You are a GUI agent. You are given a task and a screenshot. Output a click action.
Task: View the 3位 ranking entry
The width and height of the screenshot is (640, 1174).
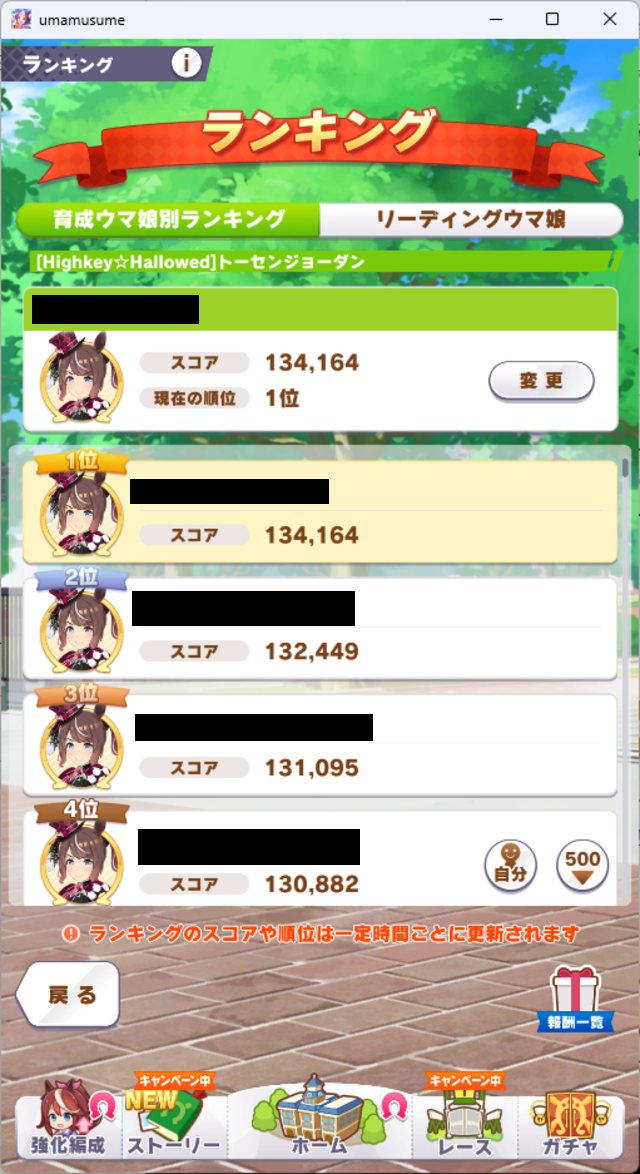tap(318, 745)
